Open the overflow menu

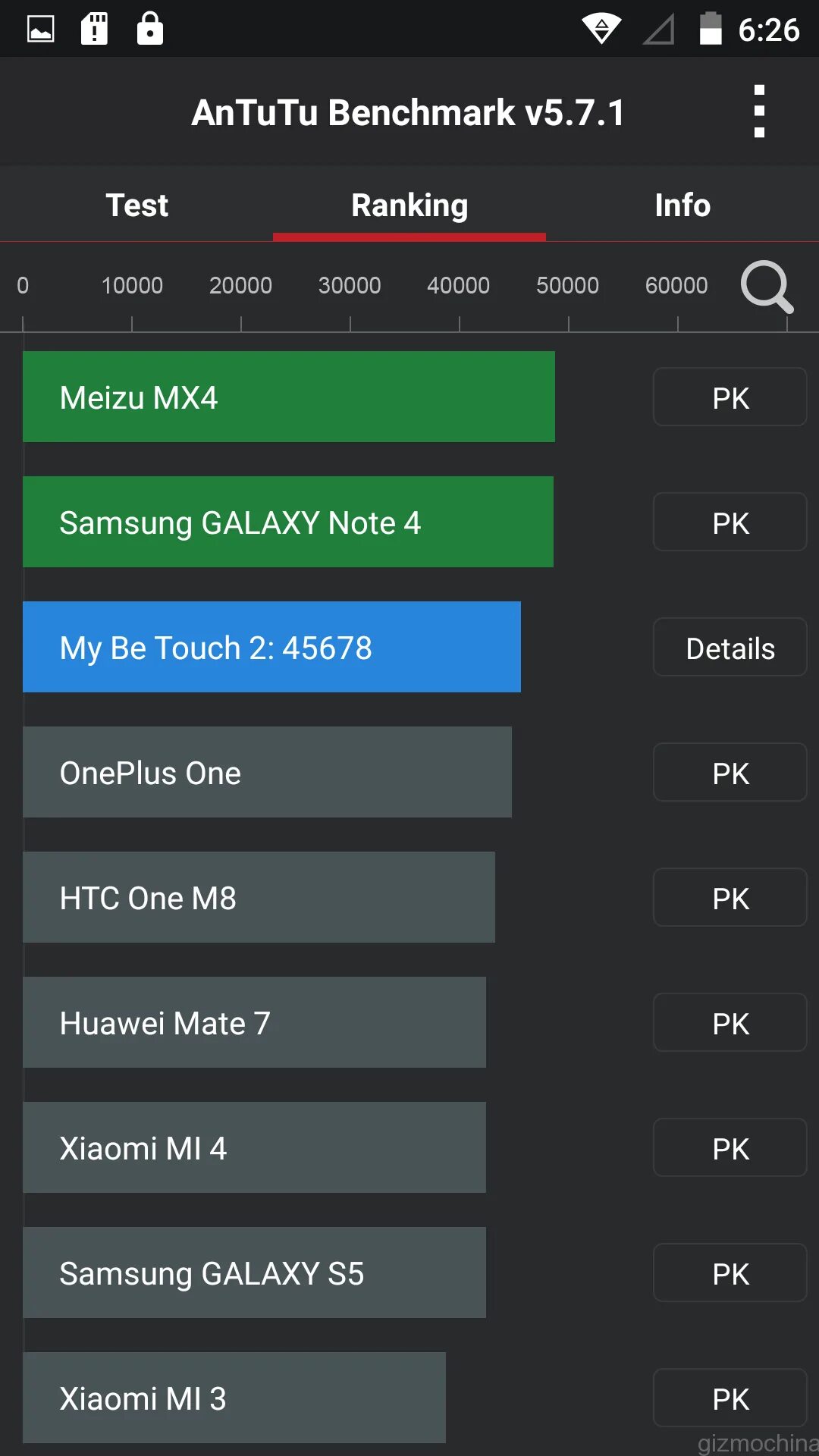point(759,111)
